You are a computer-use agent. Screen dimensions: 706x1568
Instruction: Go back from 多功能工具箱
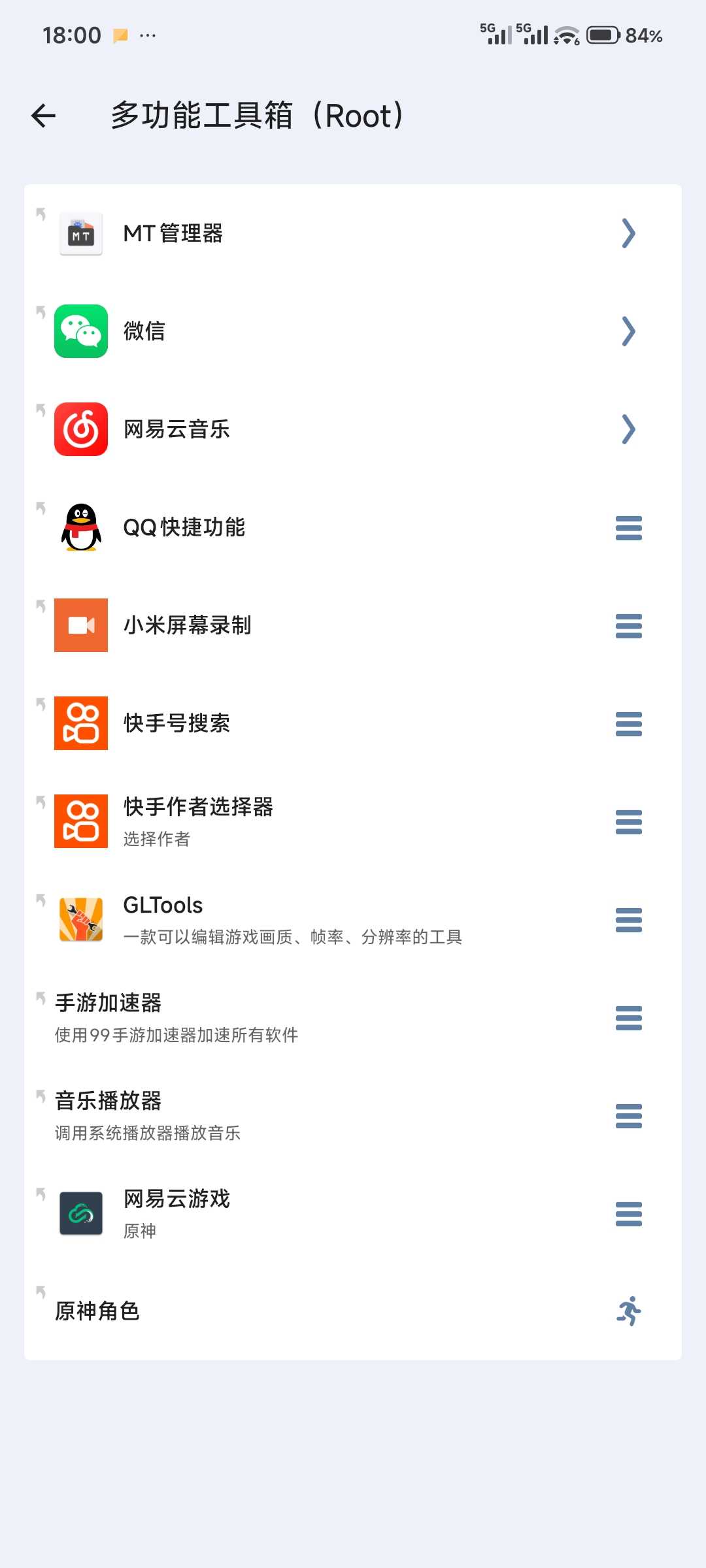[x=44, y=116]
